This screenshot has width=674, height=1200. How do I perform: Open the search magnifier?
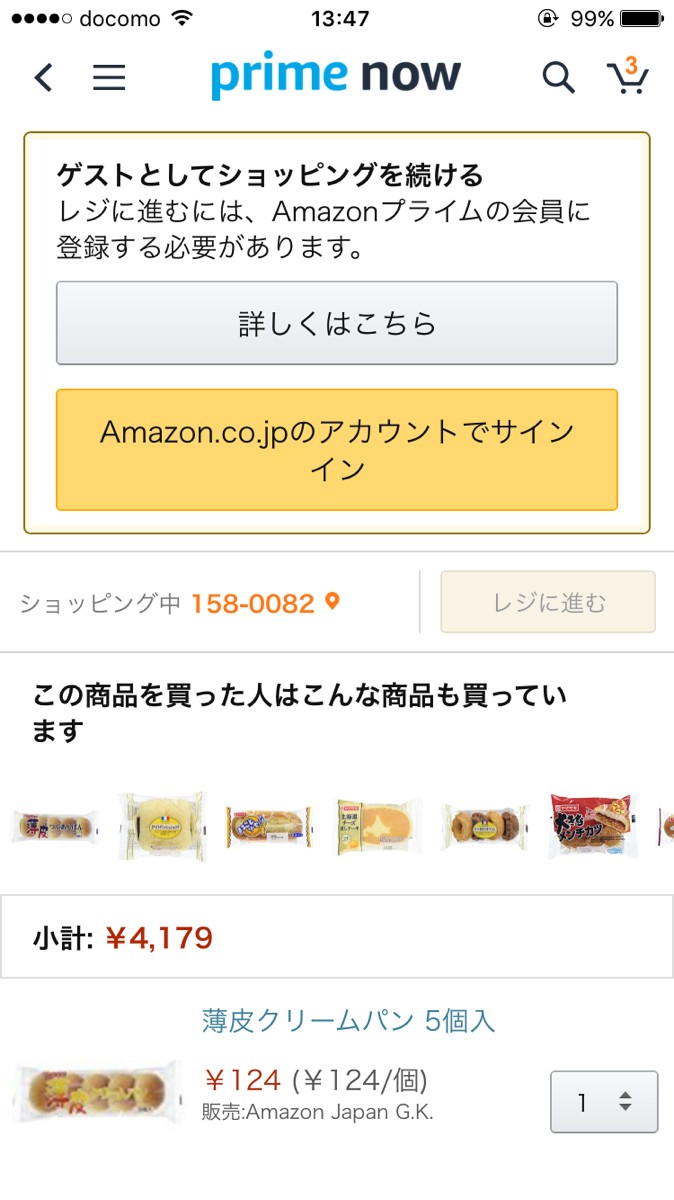pos(558,77)
